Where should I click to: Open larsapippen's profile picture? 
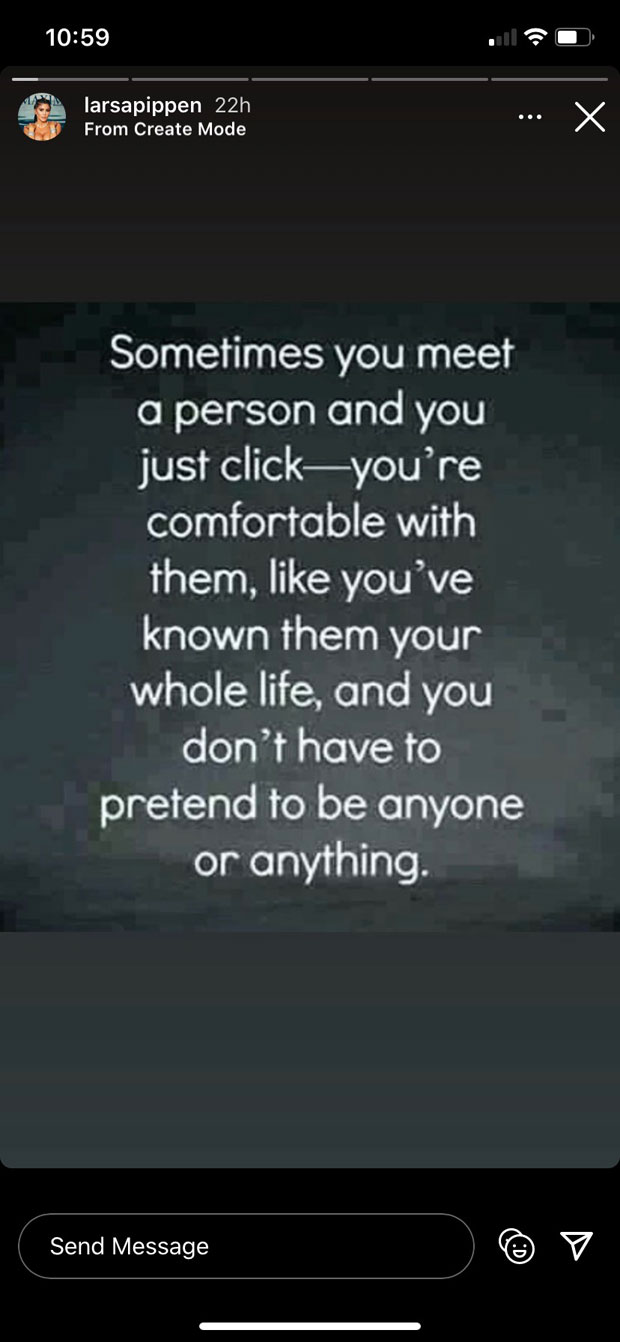point(42,117)
